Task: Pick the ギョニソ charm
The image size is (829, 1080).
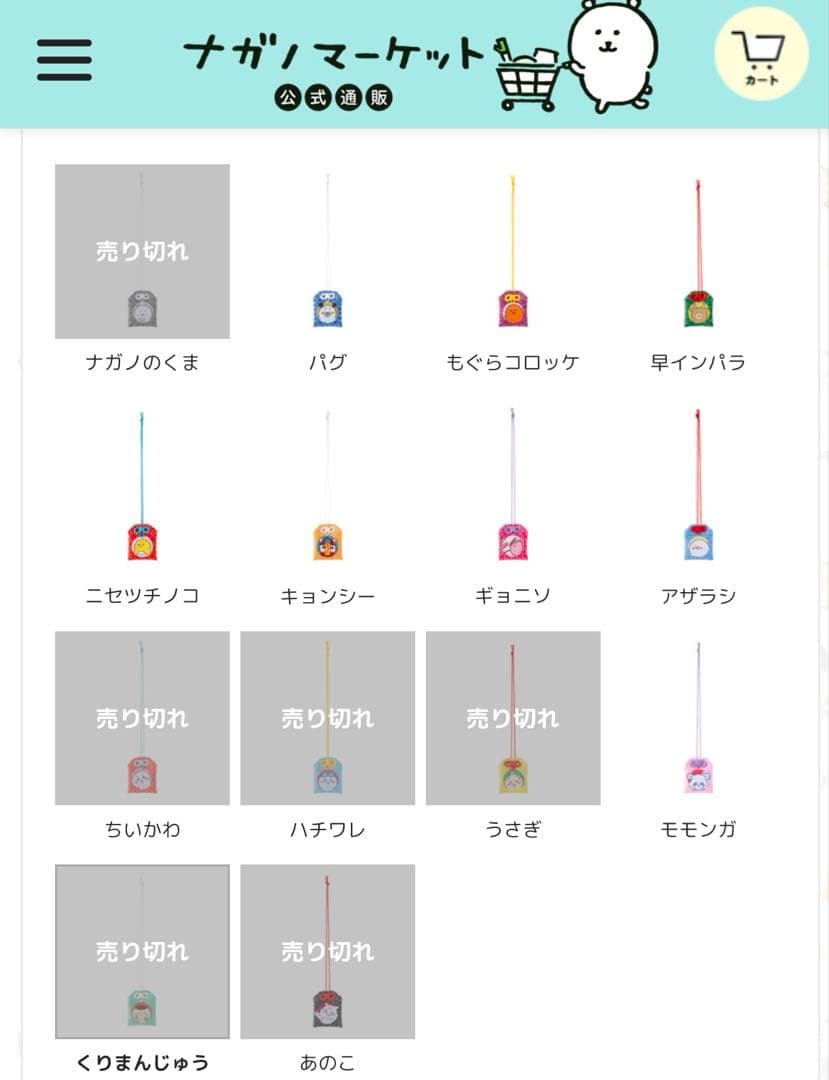Action: coord(513,485)
